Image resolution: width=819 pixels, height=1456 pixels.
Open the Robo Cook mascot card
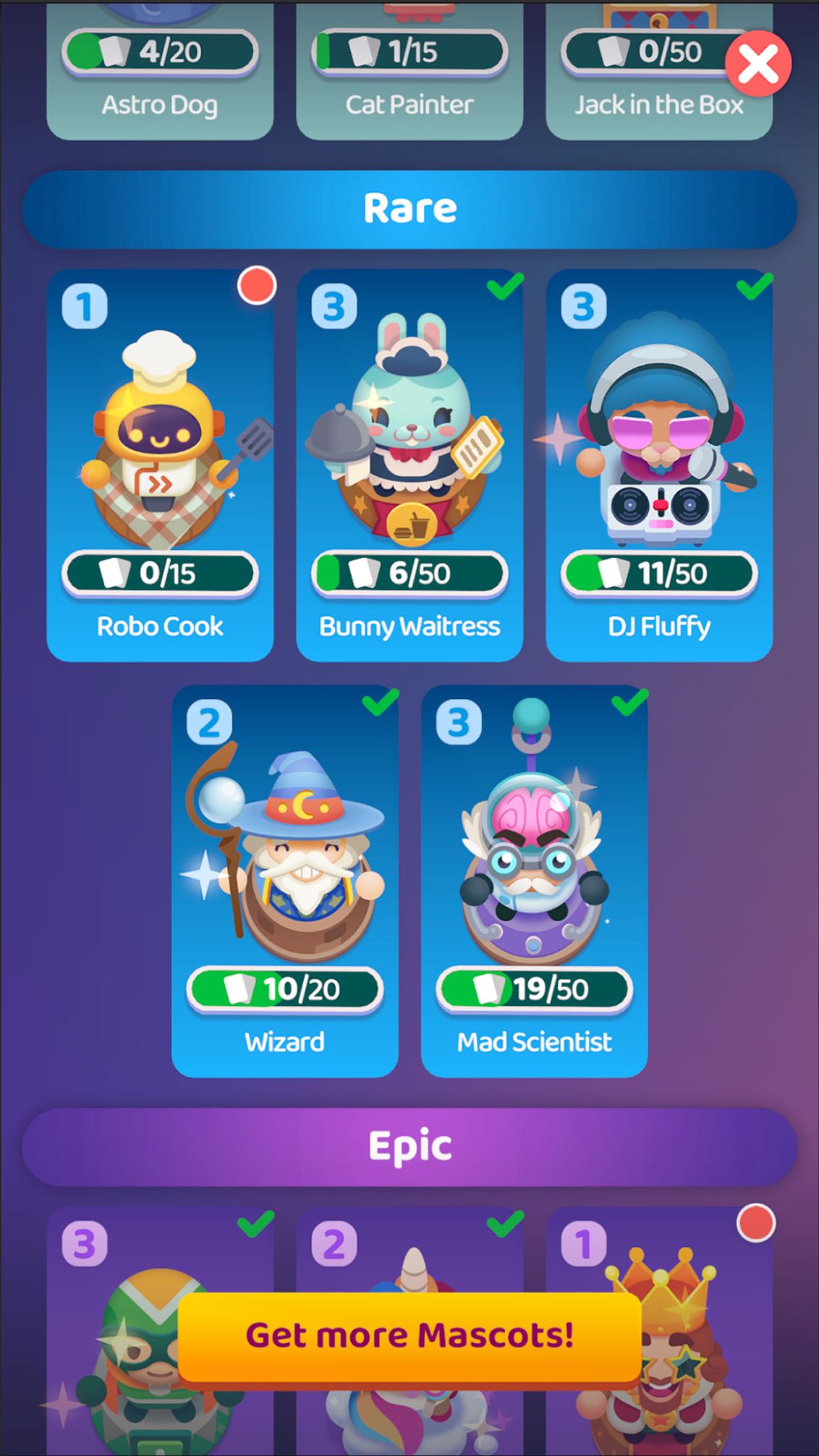(x=160, y=465)
